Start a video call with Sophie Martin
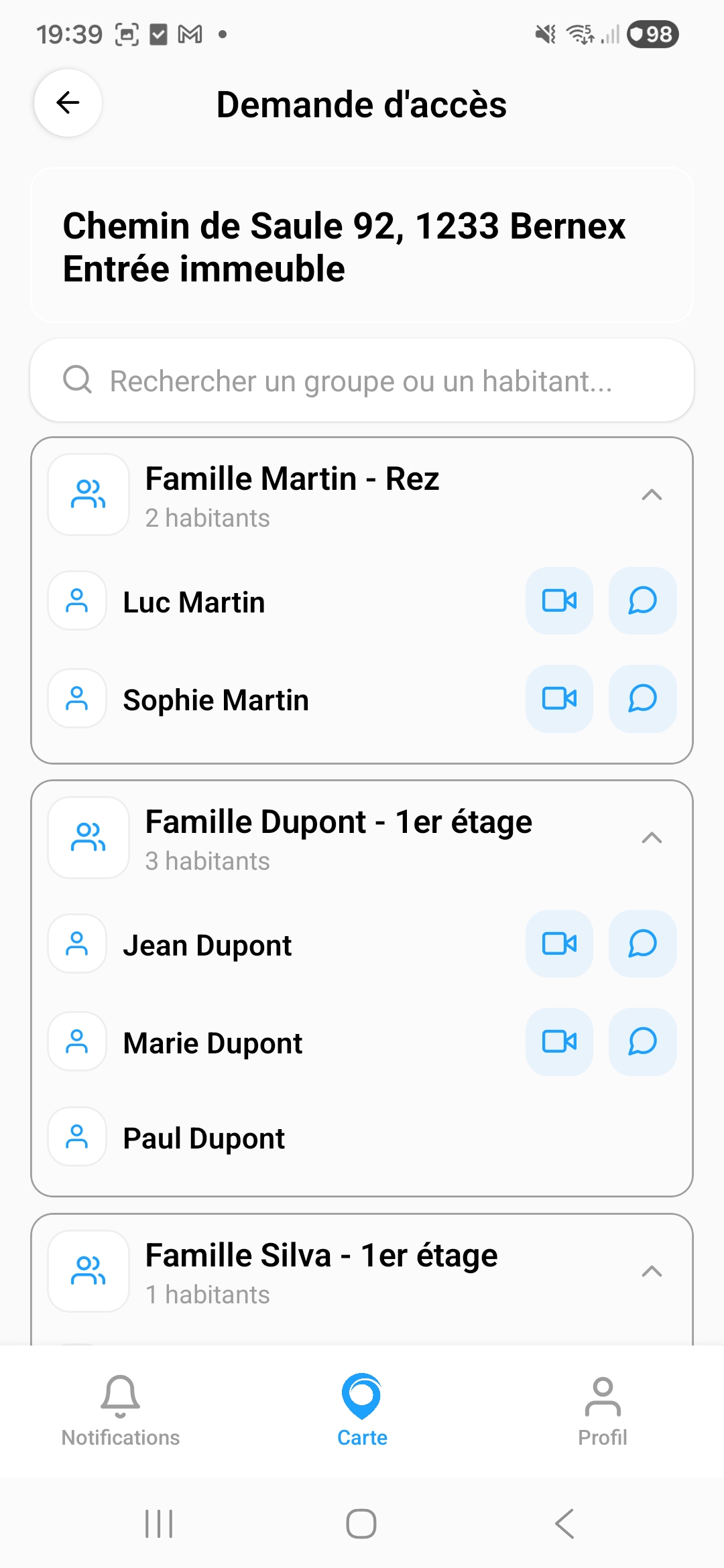Viewport: 724px width, 1568px height. [x=559, y=699]
